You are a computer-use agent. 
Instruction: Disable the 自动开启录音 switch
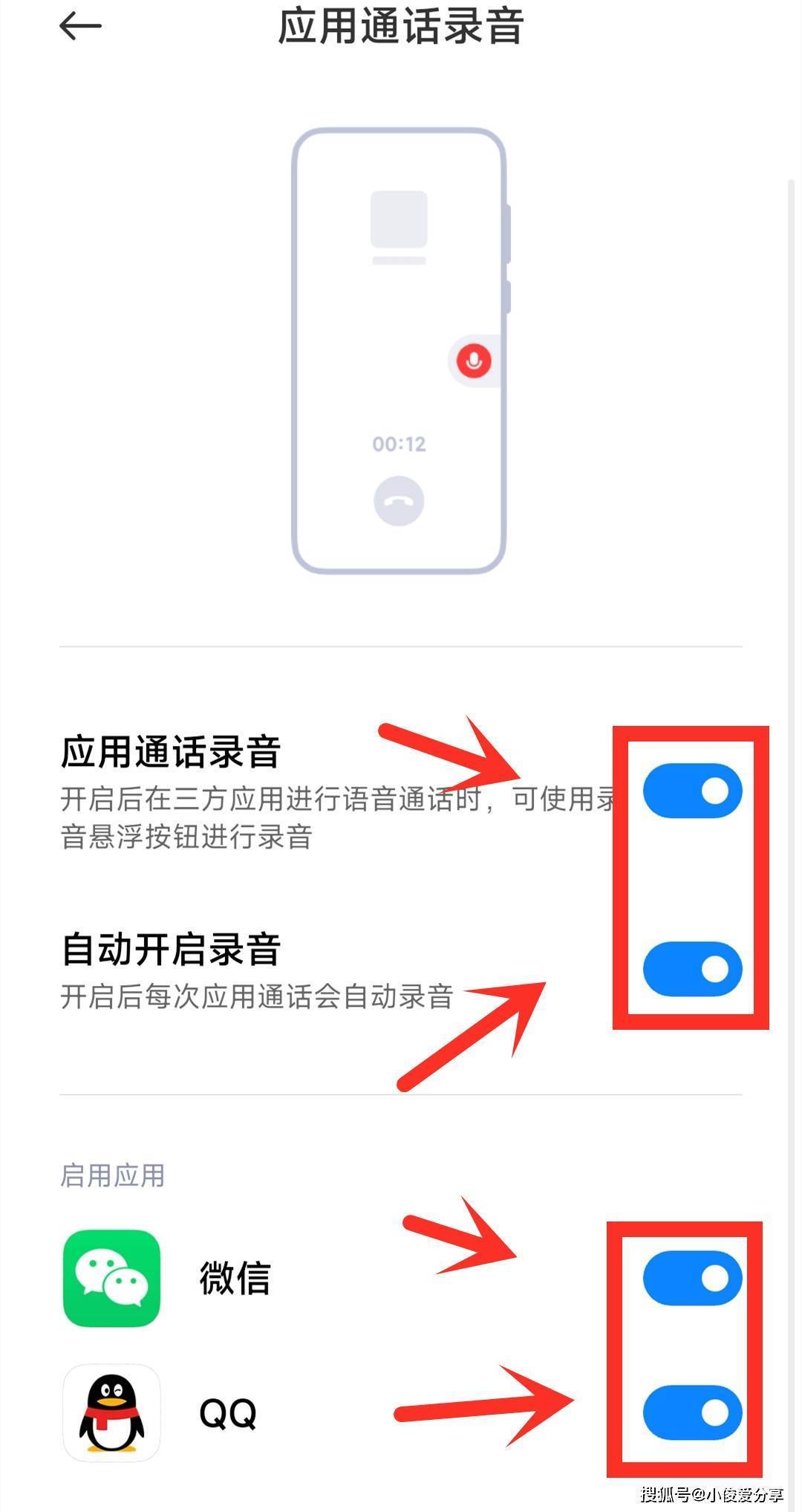tap(692, 969)
